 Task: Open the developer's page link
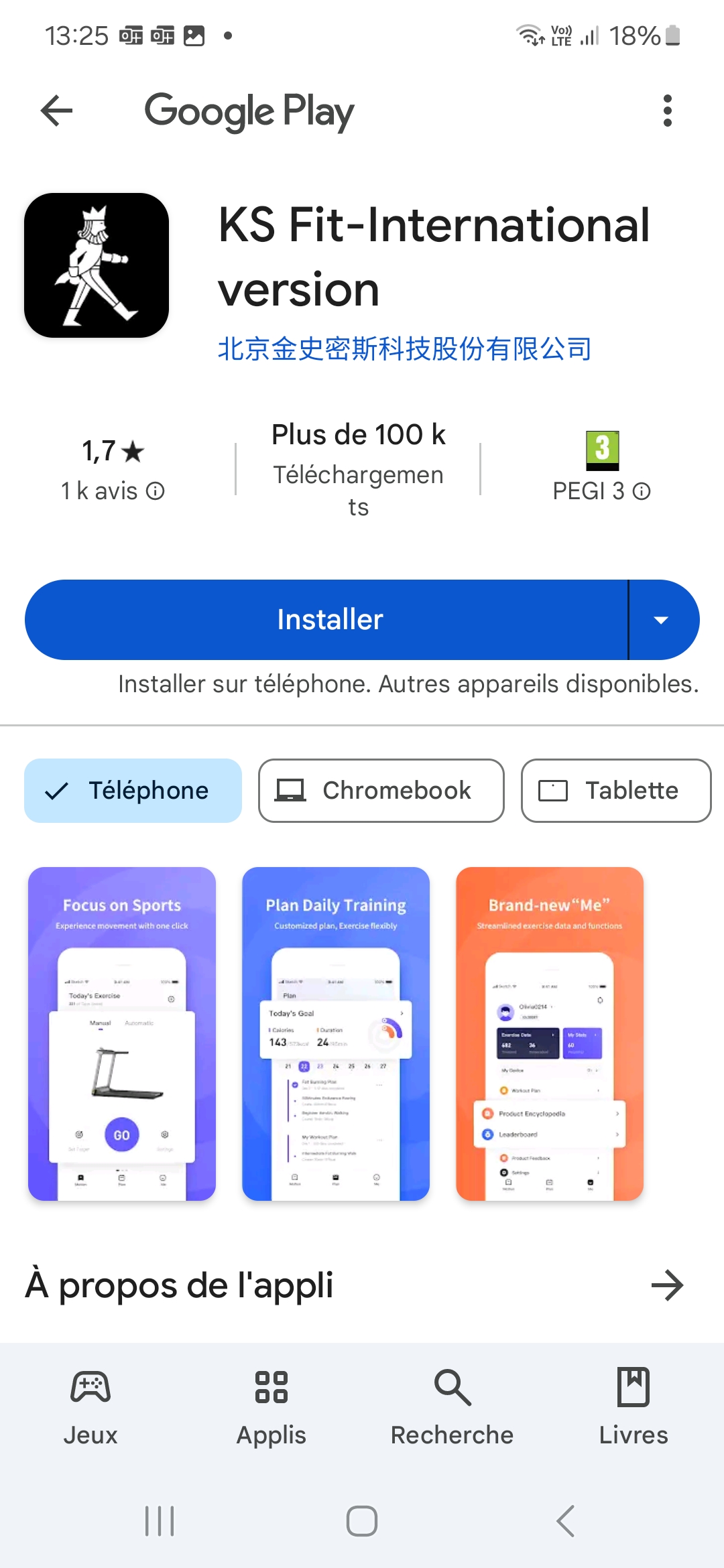pyautogui.click(x=404, y=349)
